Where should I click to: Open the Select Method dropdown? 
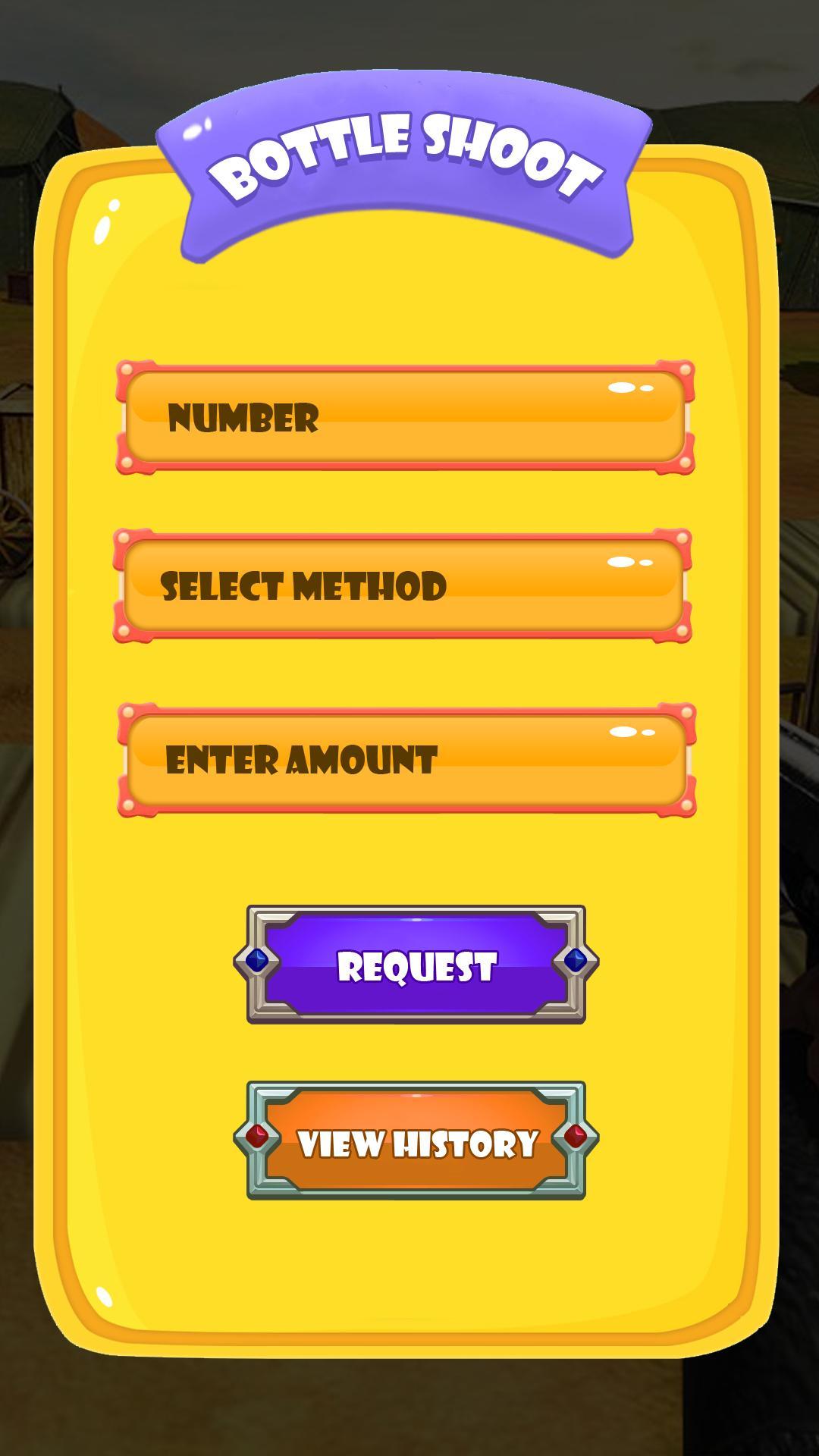tap(403, 586)
